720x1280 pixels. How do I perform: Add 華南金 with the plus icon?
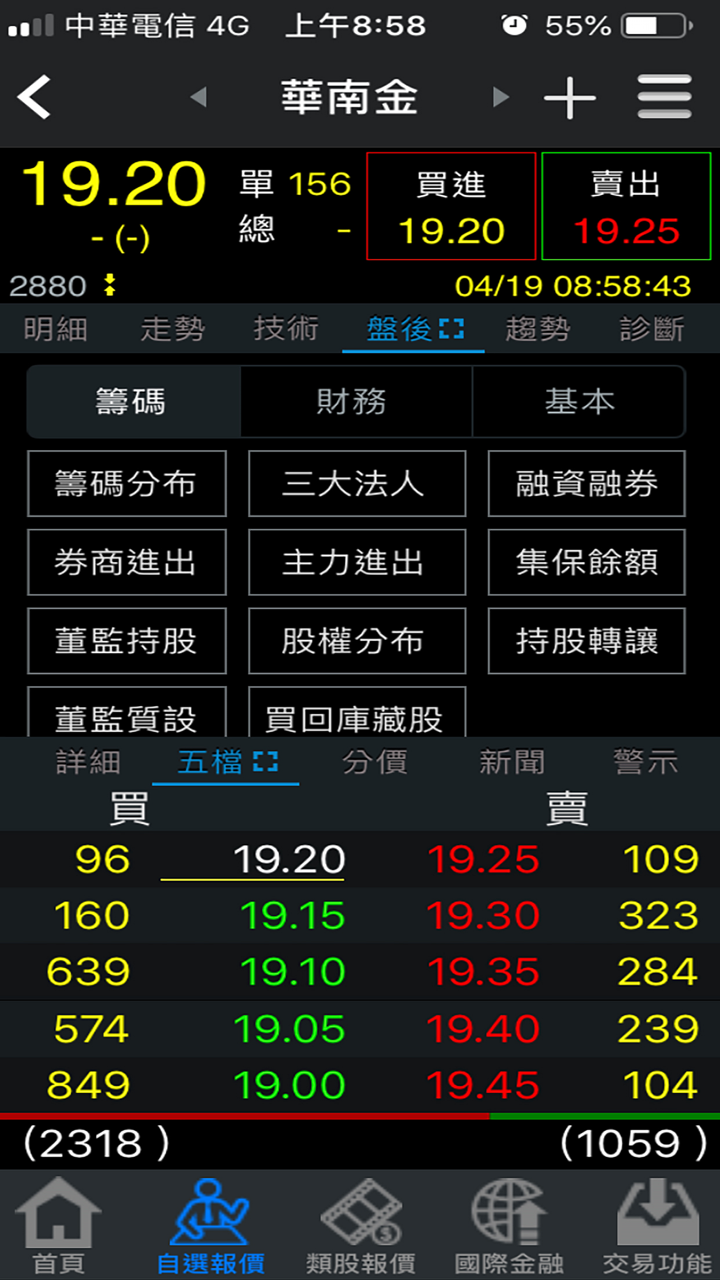[570, 98]
